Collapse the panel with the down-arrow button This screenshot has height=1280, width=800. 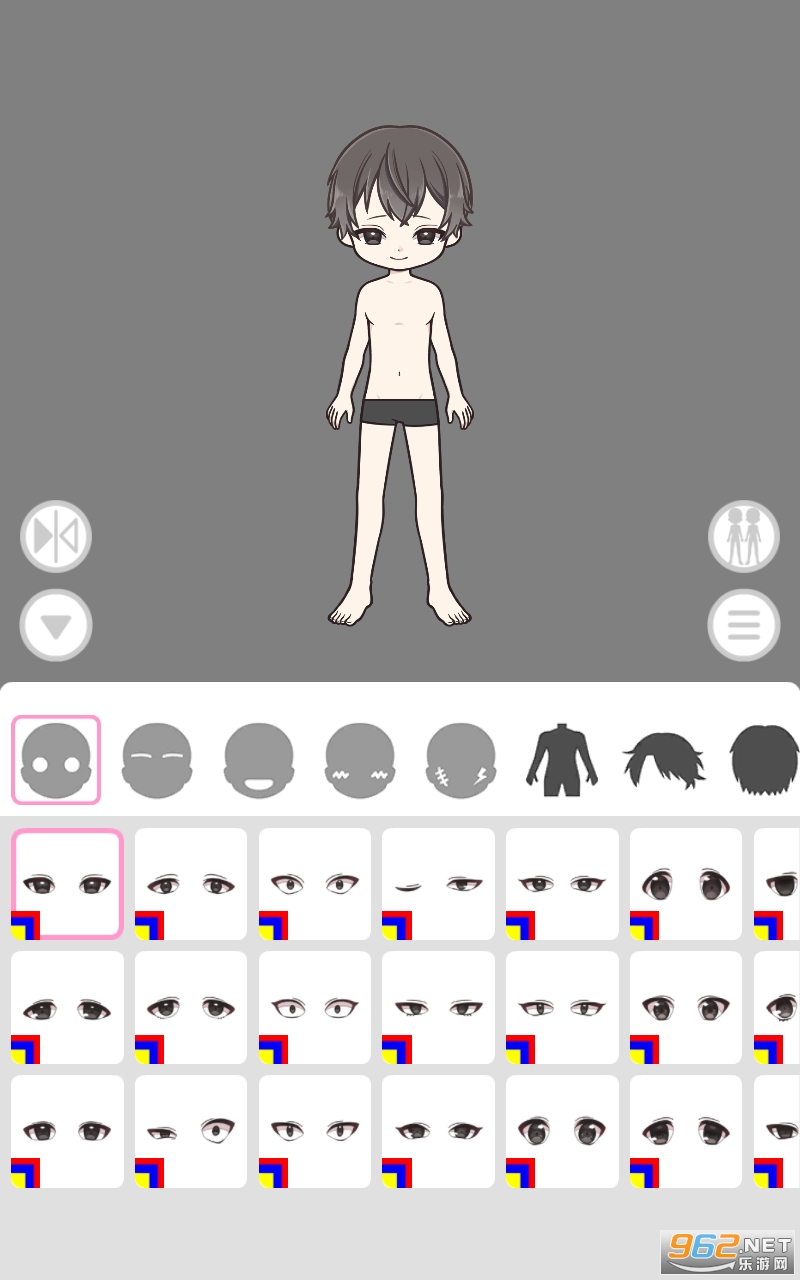click(x=56, y=625)
